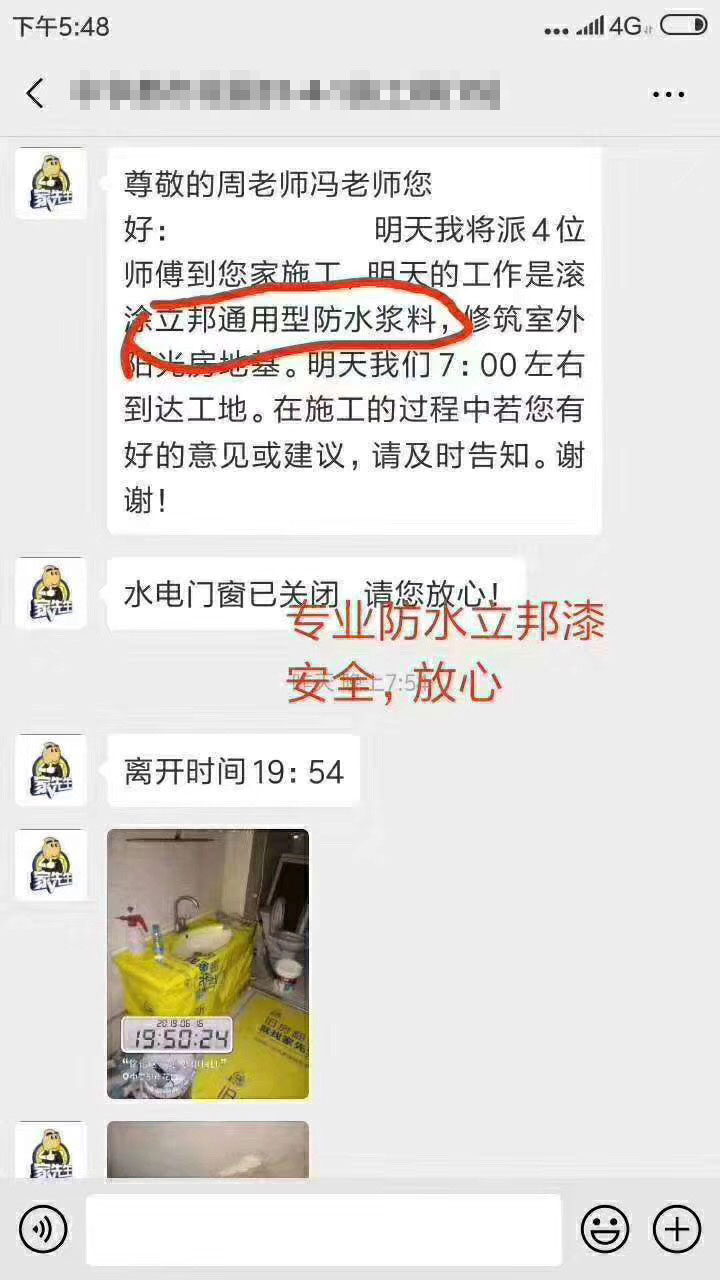Viewport: 720px width, 1280px height.
Task: View the bathroom photo timestamped 19:50:24
Action: pos(208,964)
